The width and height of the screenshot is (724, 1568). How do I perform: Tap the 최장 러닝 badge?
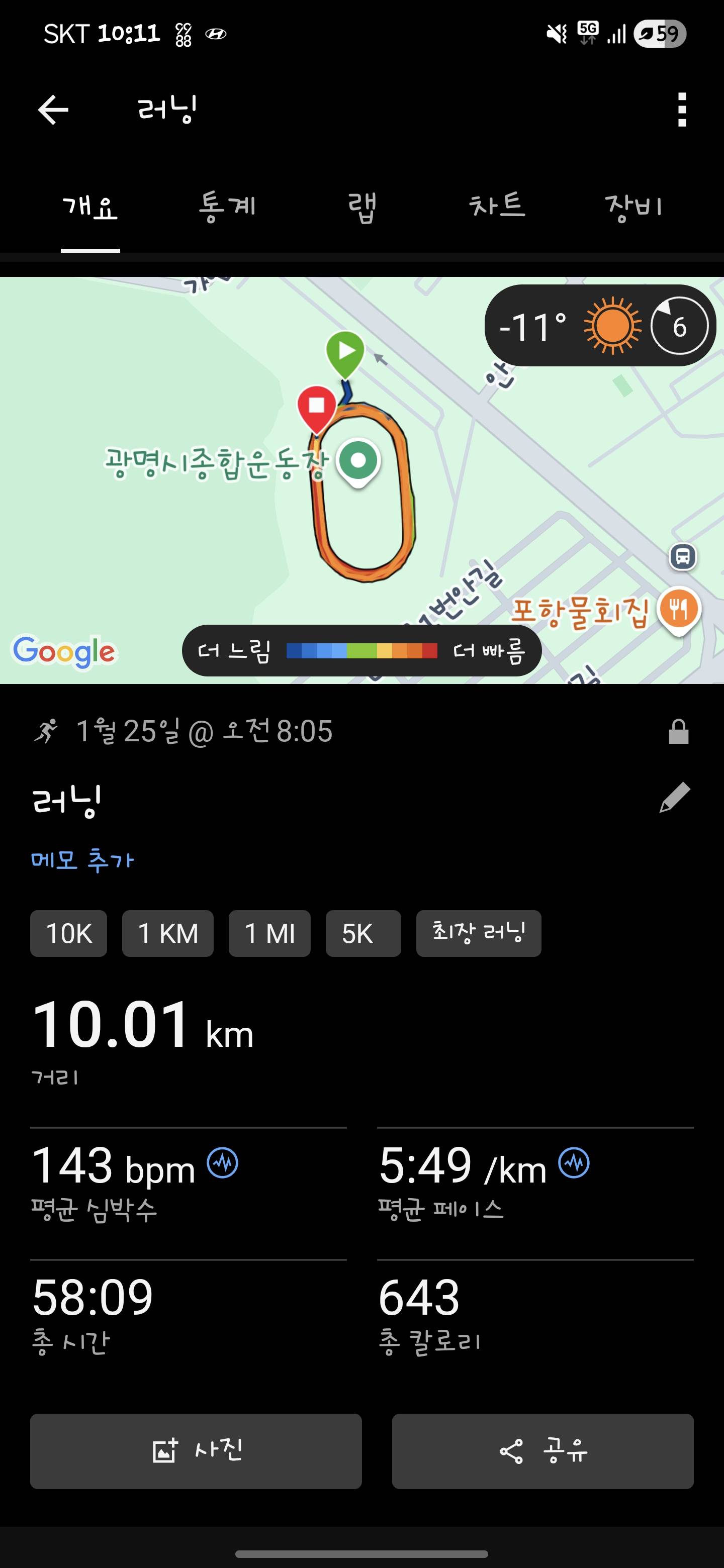(x=478, y=934)
